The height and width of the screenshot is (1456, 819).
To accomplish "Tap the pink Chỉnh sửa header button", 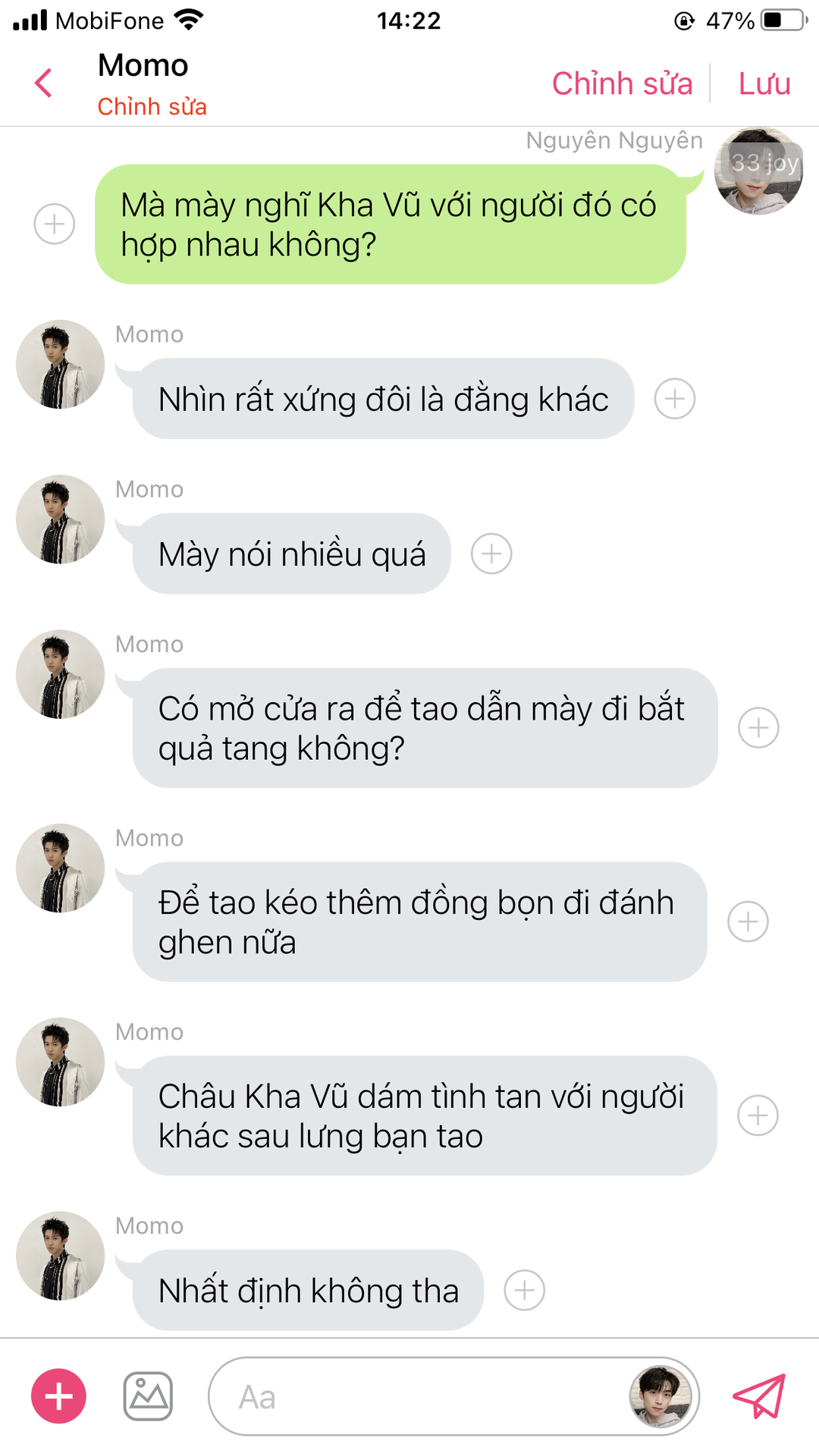I will coord(622,83).
